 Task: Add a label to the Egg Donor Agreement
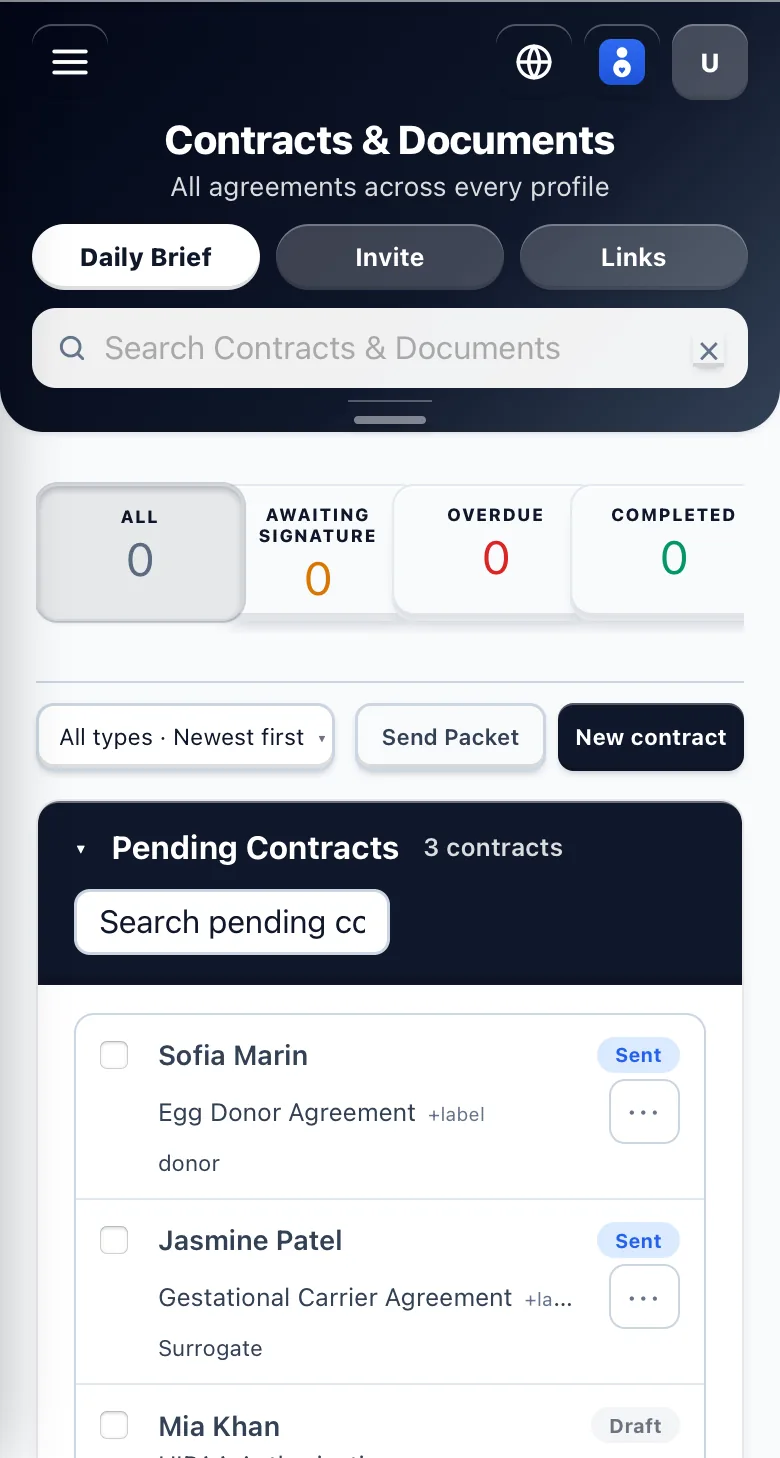[456, 1114]
